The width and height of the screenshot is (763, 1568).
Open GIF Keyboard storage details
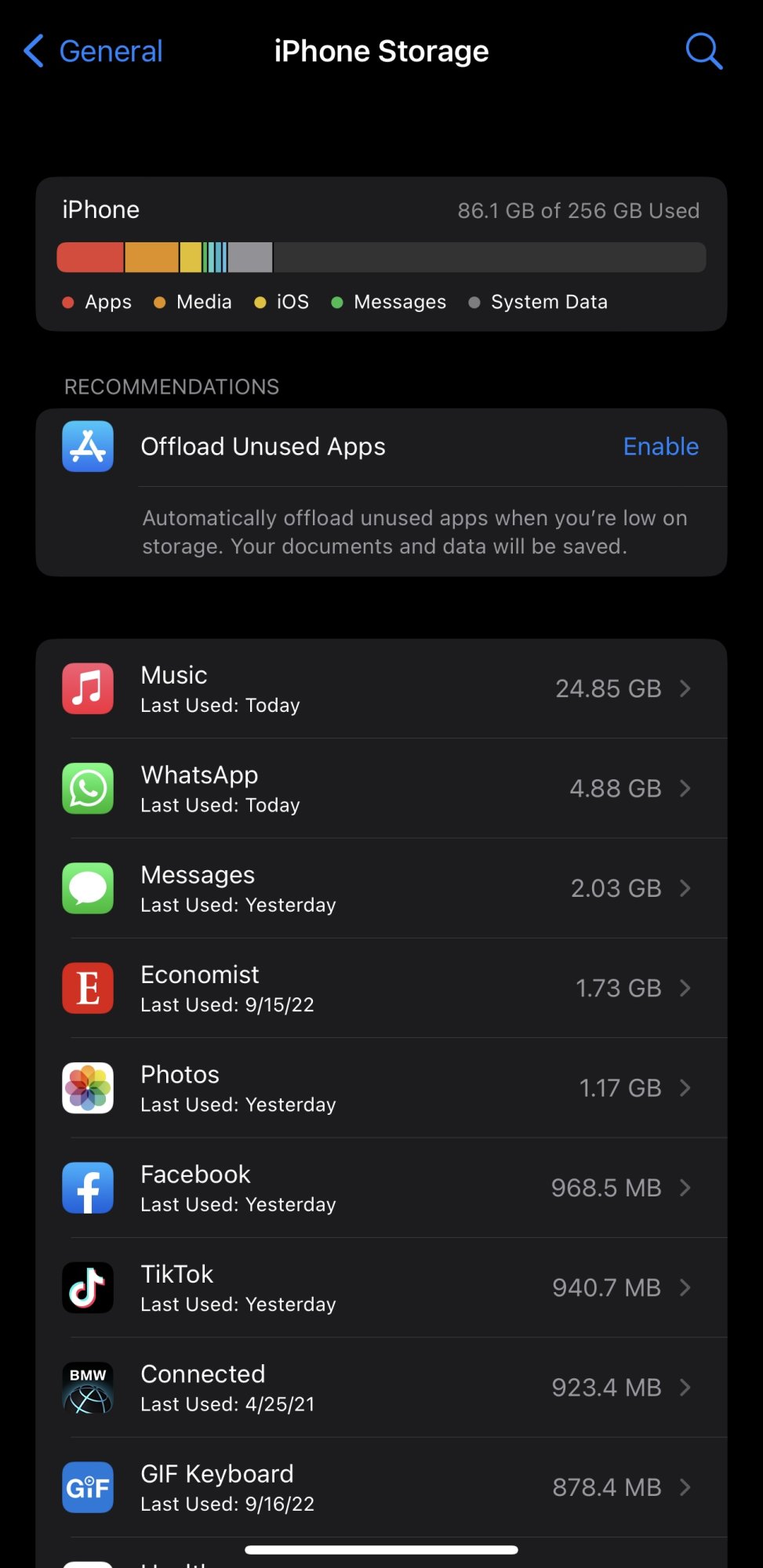pyautogui.click(x=381, y=1487)
